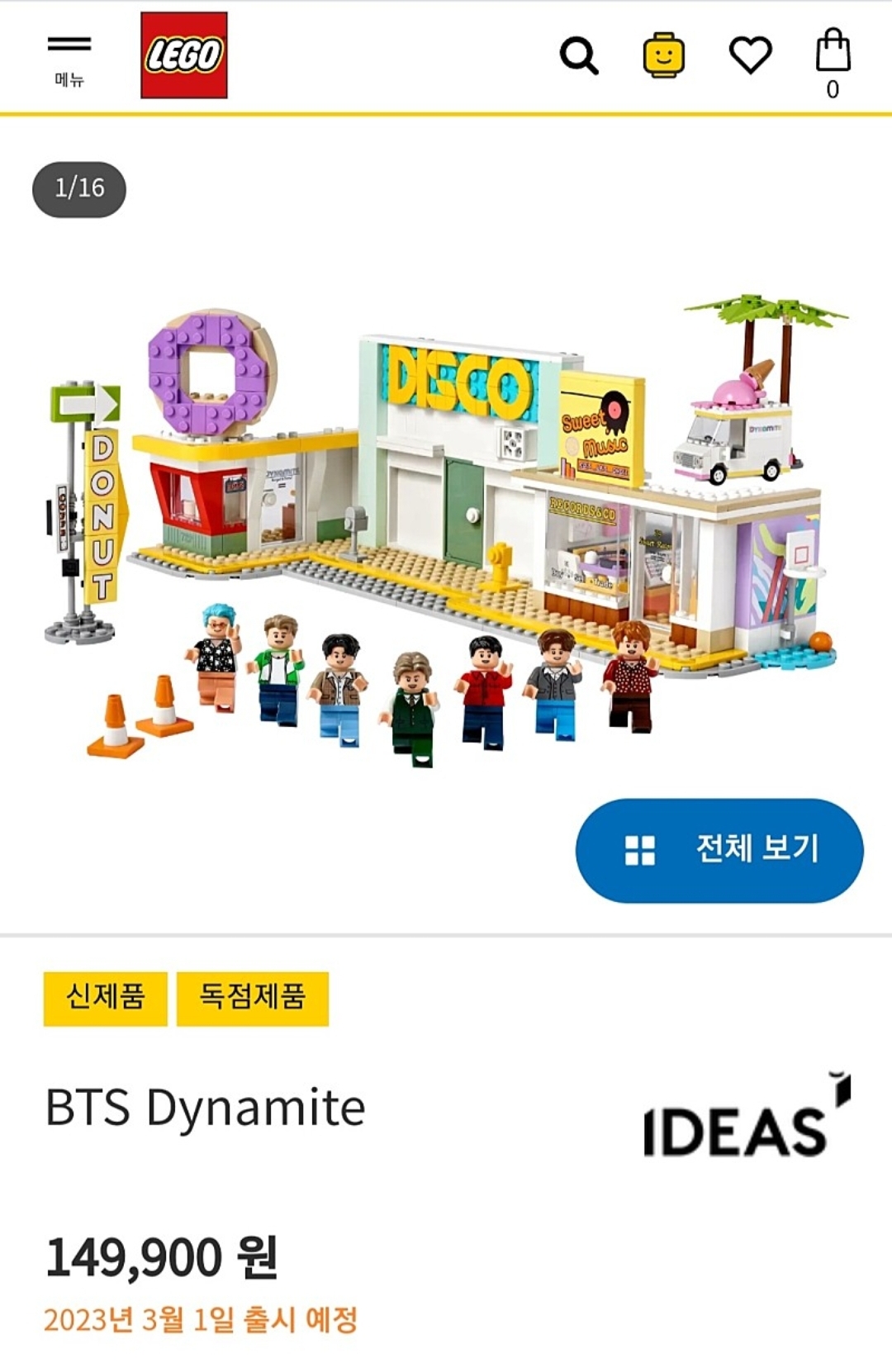Open the IDEAS theme logo link
Screen dimensions: 892x1372
pyautogui.click(x=747, y=1114)
